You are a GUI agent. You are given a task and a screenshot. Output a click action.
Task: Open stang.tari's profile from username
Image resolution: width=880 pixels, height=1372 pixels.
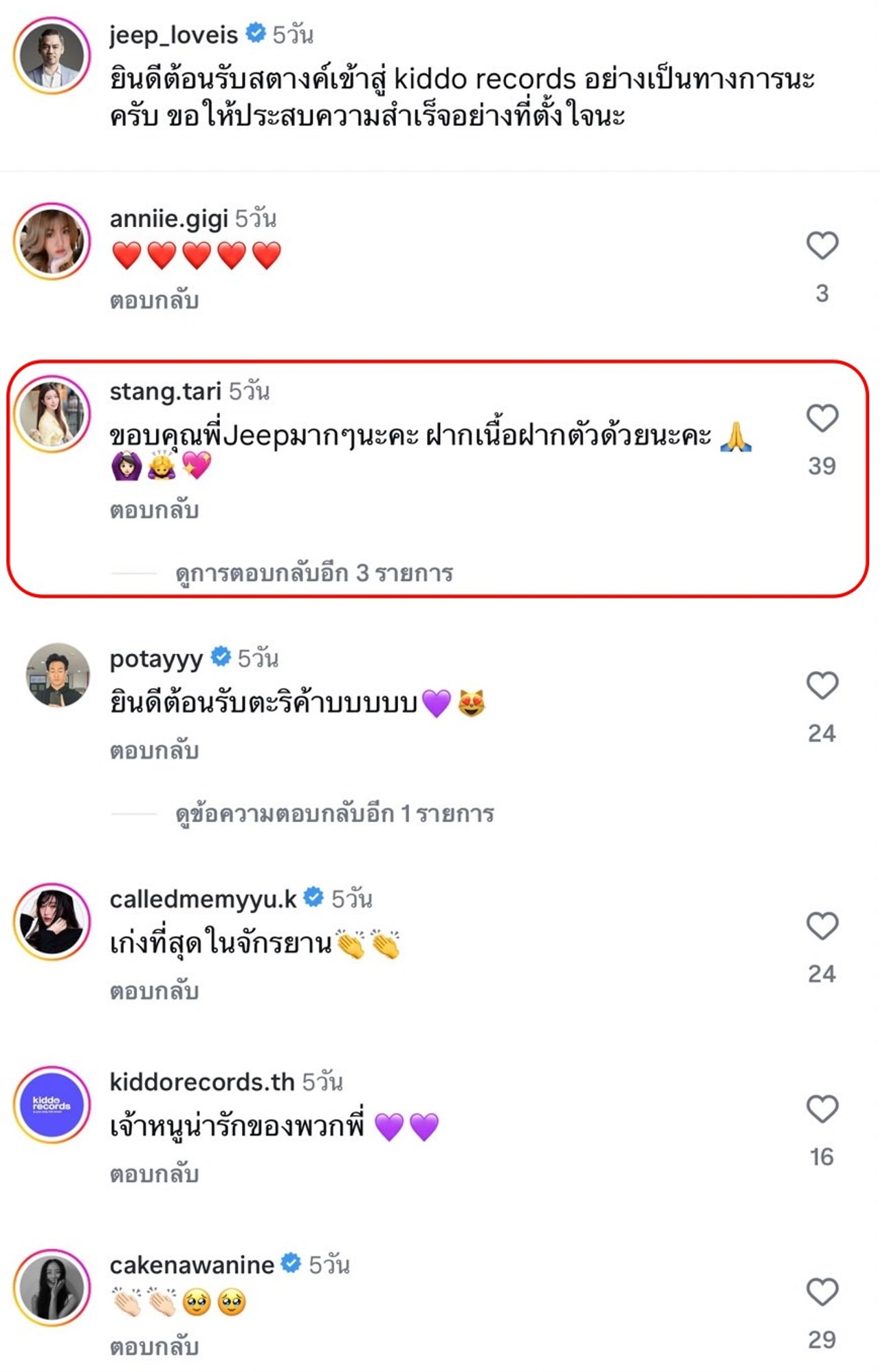pos(165,391)
